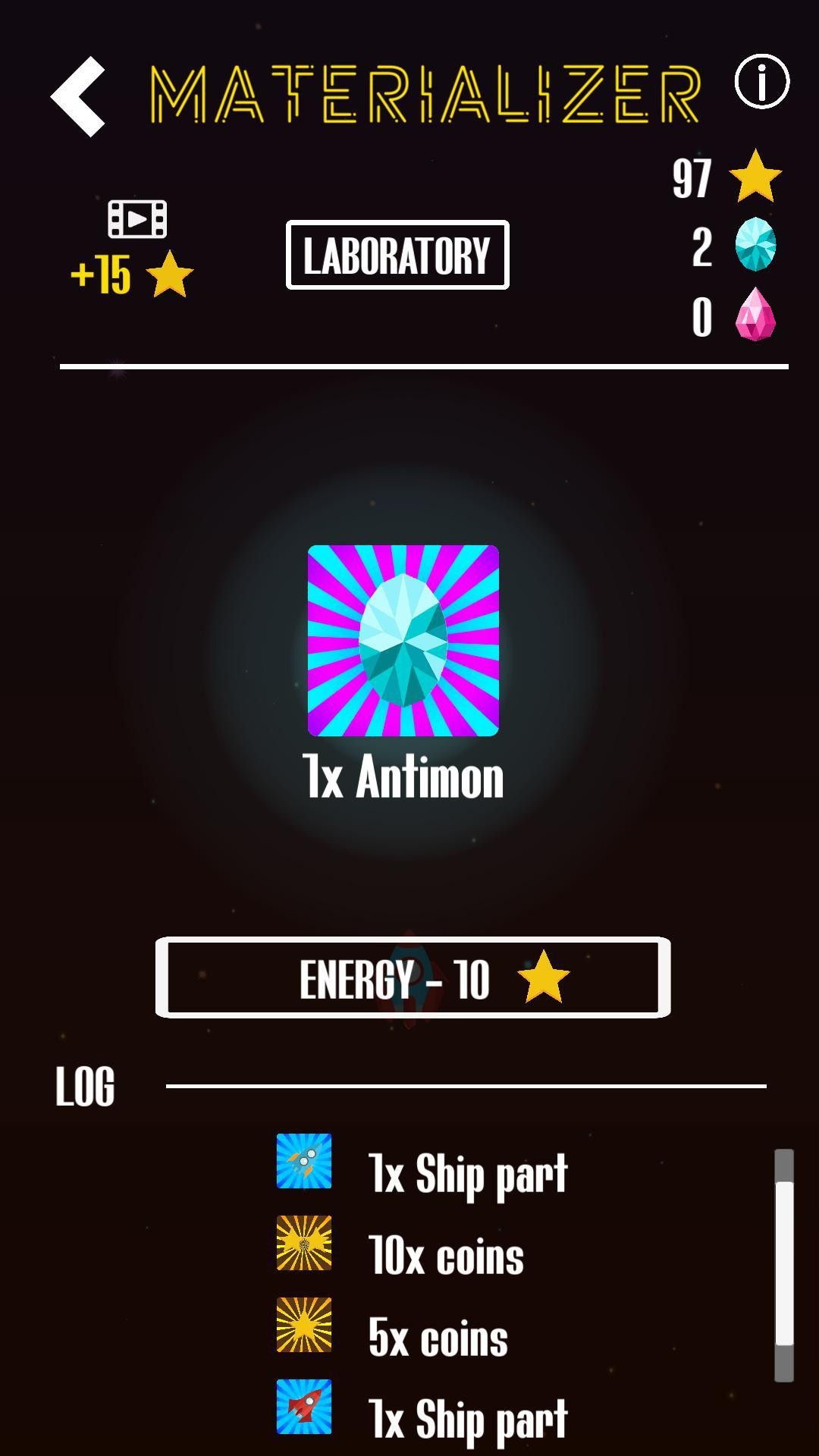
Task: Open the info icon
Action: point(761,81)
